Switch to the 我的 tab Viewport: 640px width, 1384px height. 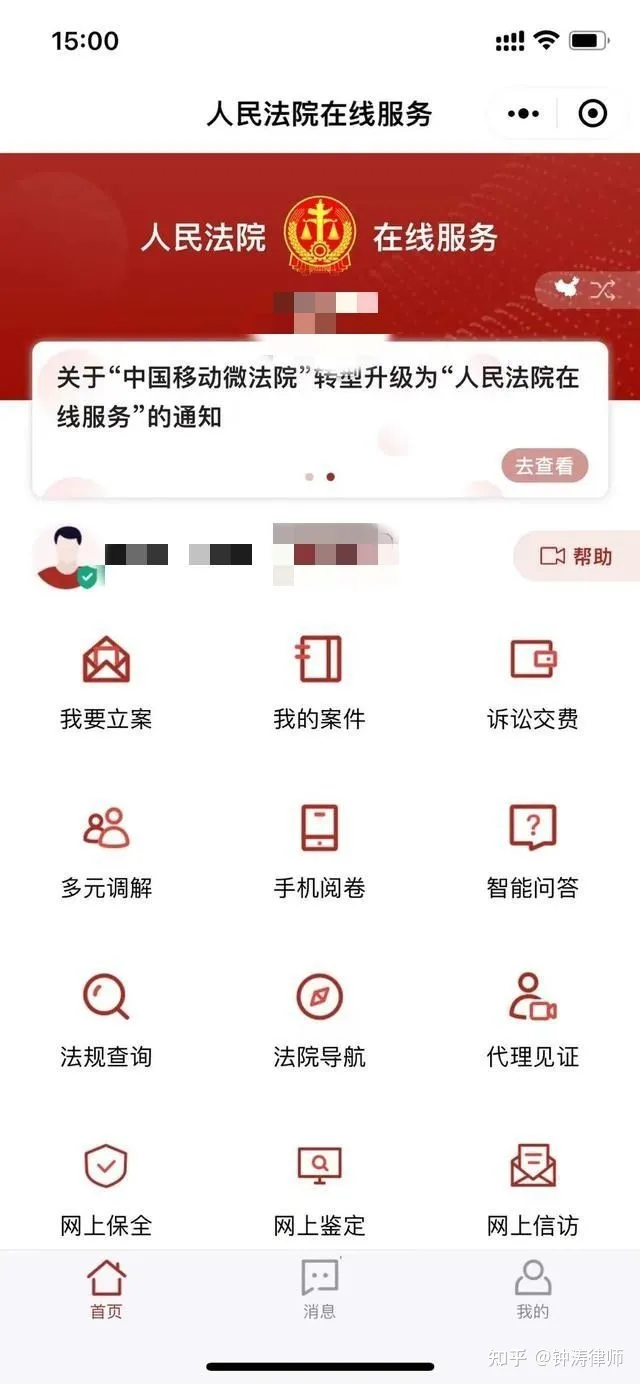532,1289
